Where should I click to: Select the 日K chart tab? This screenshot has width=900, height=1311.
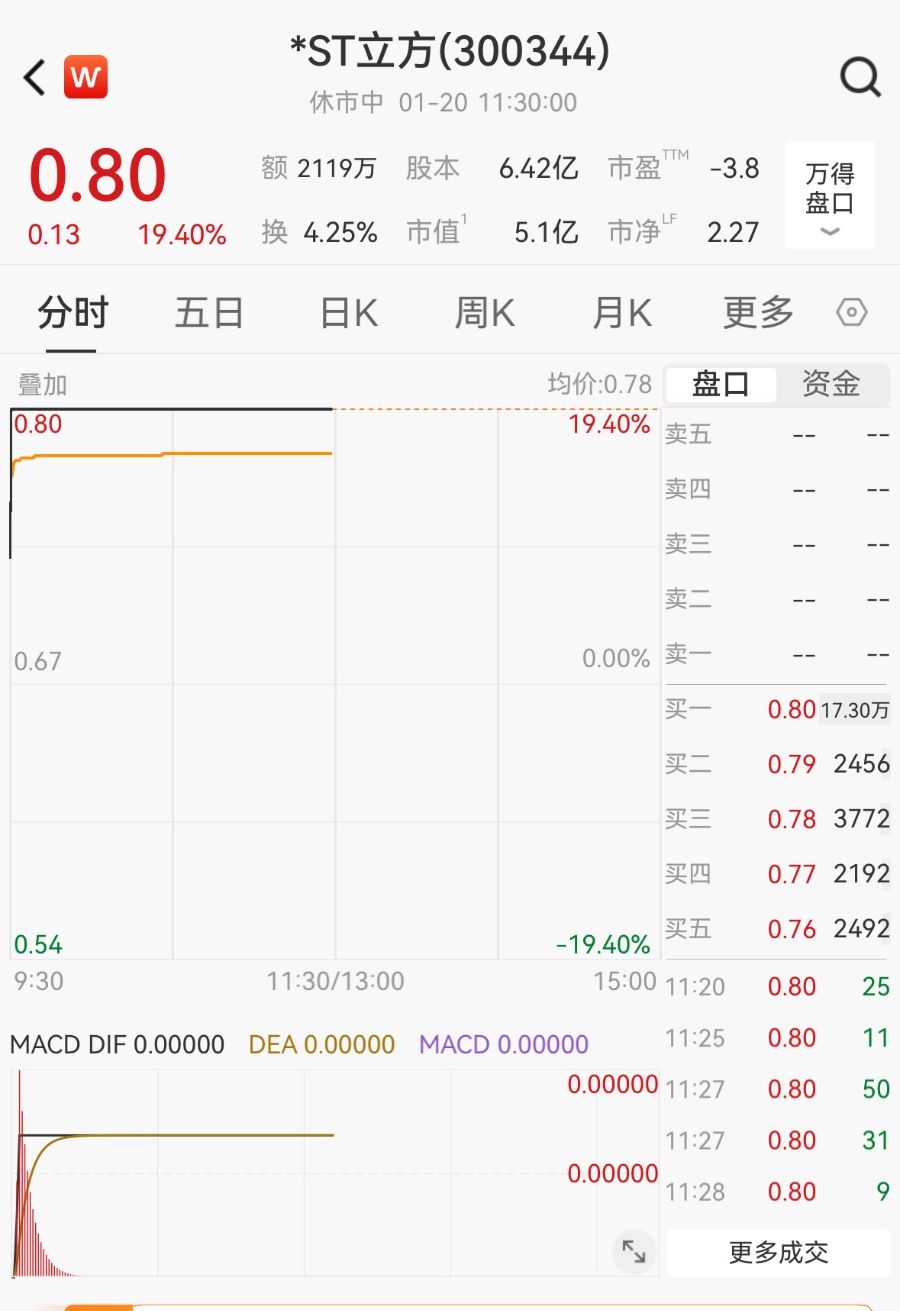click(349, 314)
